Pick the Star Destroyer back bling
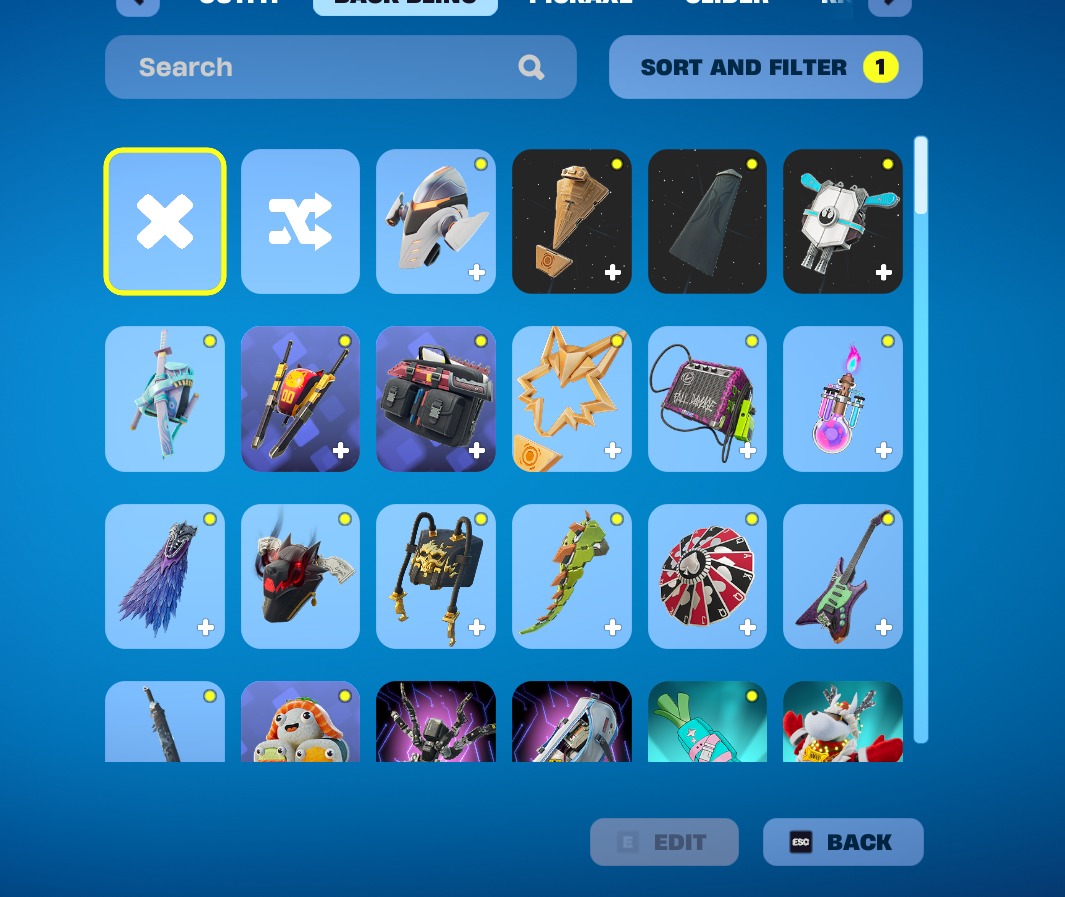The image size is (1065, 897). 571,222
